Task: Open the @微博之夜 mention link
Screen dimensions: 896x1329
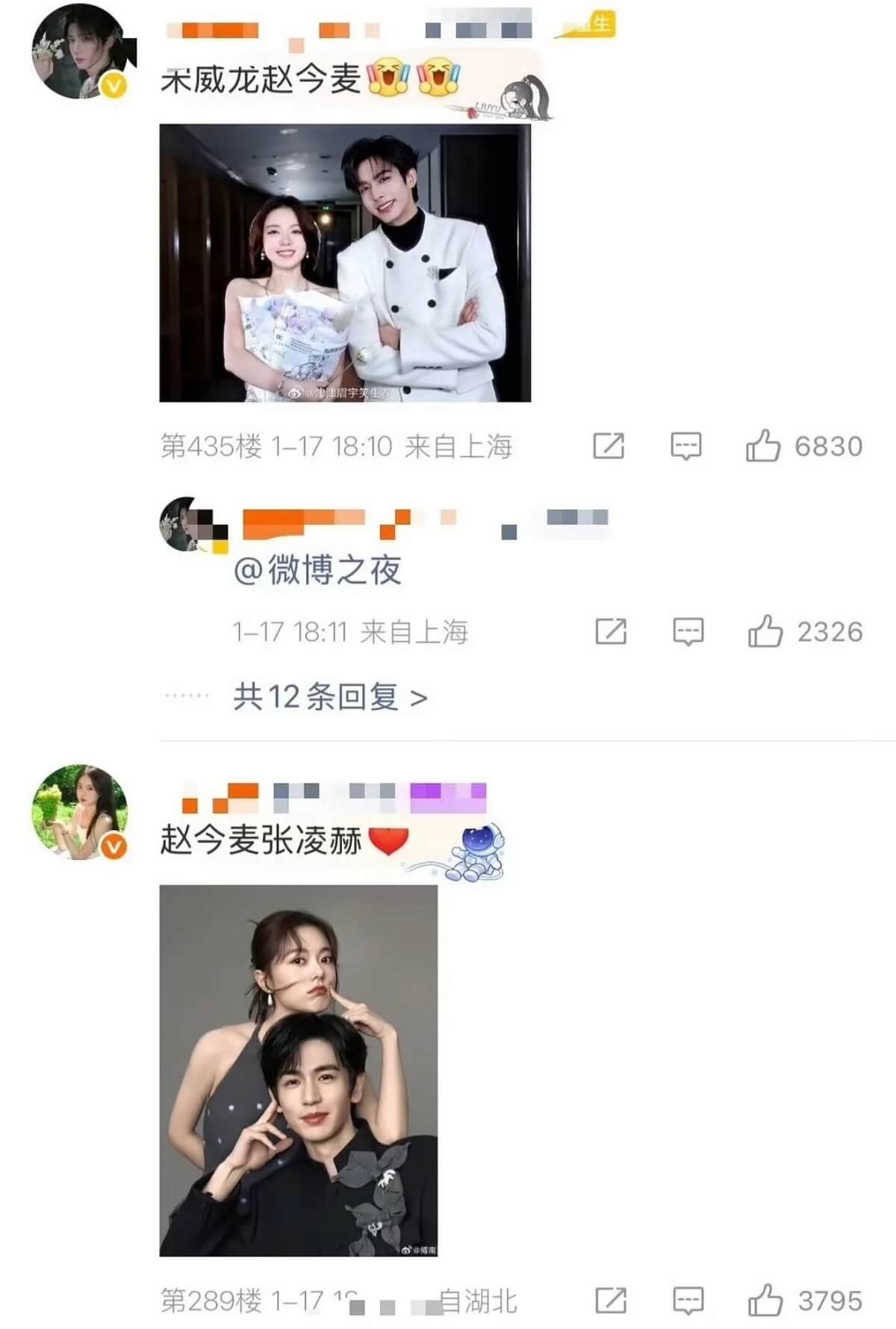Action: coord(318,571)
